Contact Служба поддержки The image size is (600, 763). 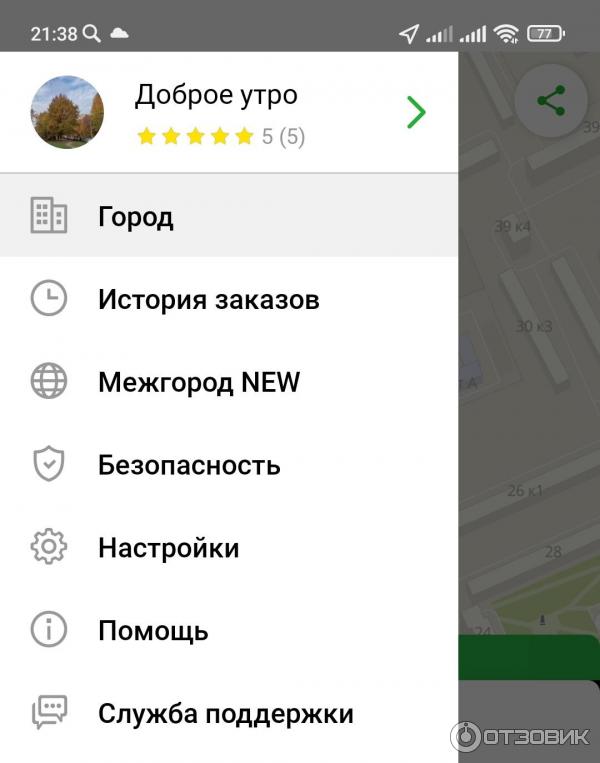225,714
